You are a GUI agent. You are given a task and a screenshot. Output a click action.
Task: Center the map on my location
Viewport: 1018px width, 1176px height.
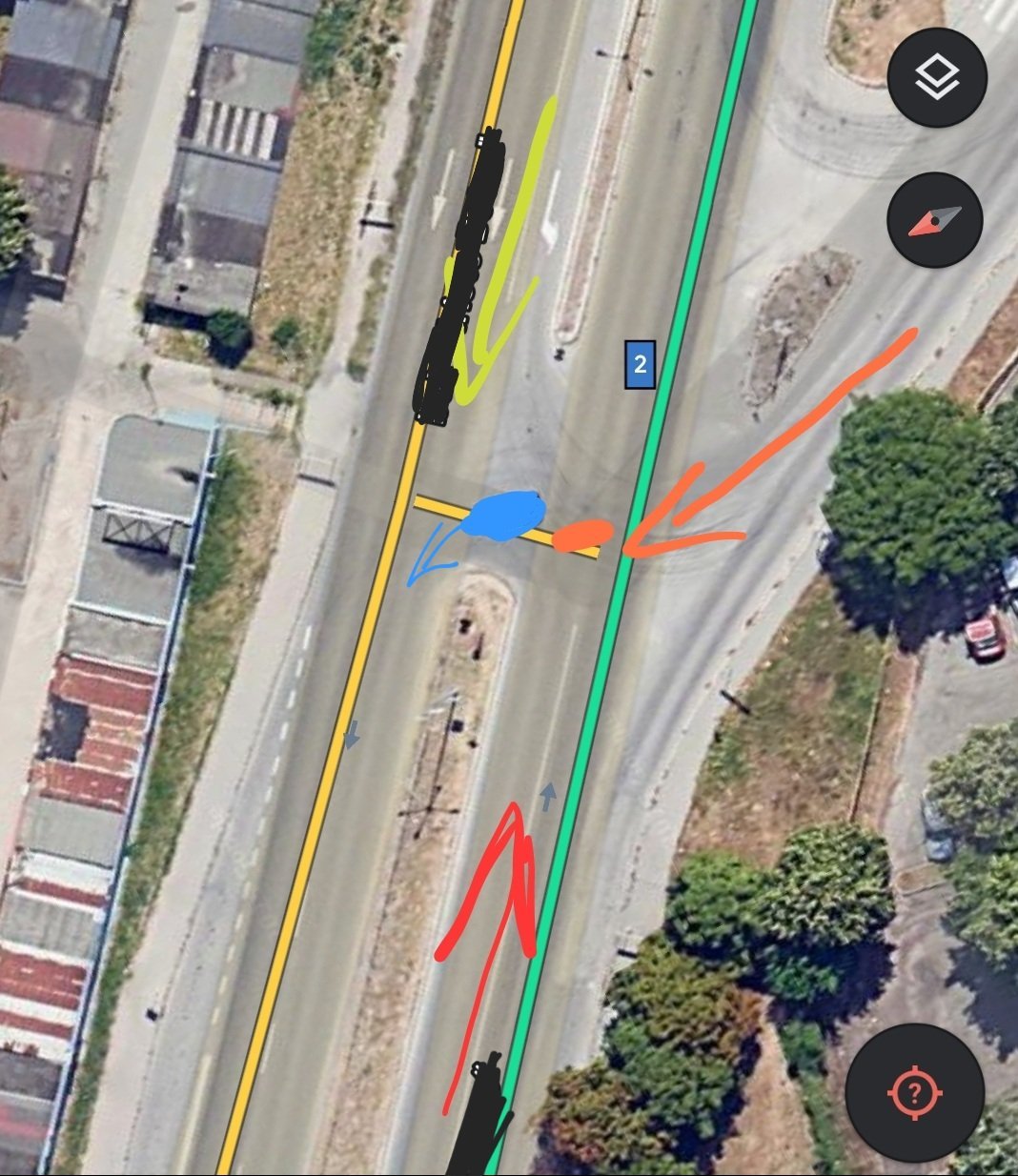914,1092
